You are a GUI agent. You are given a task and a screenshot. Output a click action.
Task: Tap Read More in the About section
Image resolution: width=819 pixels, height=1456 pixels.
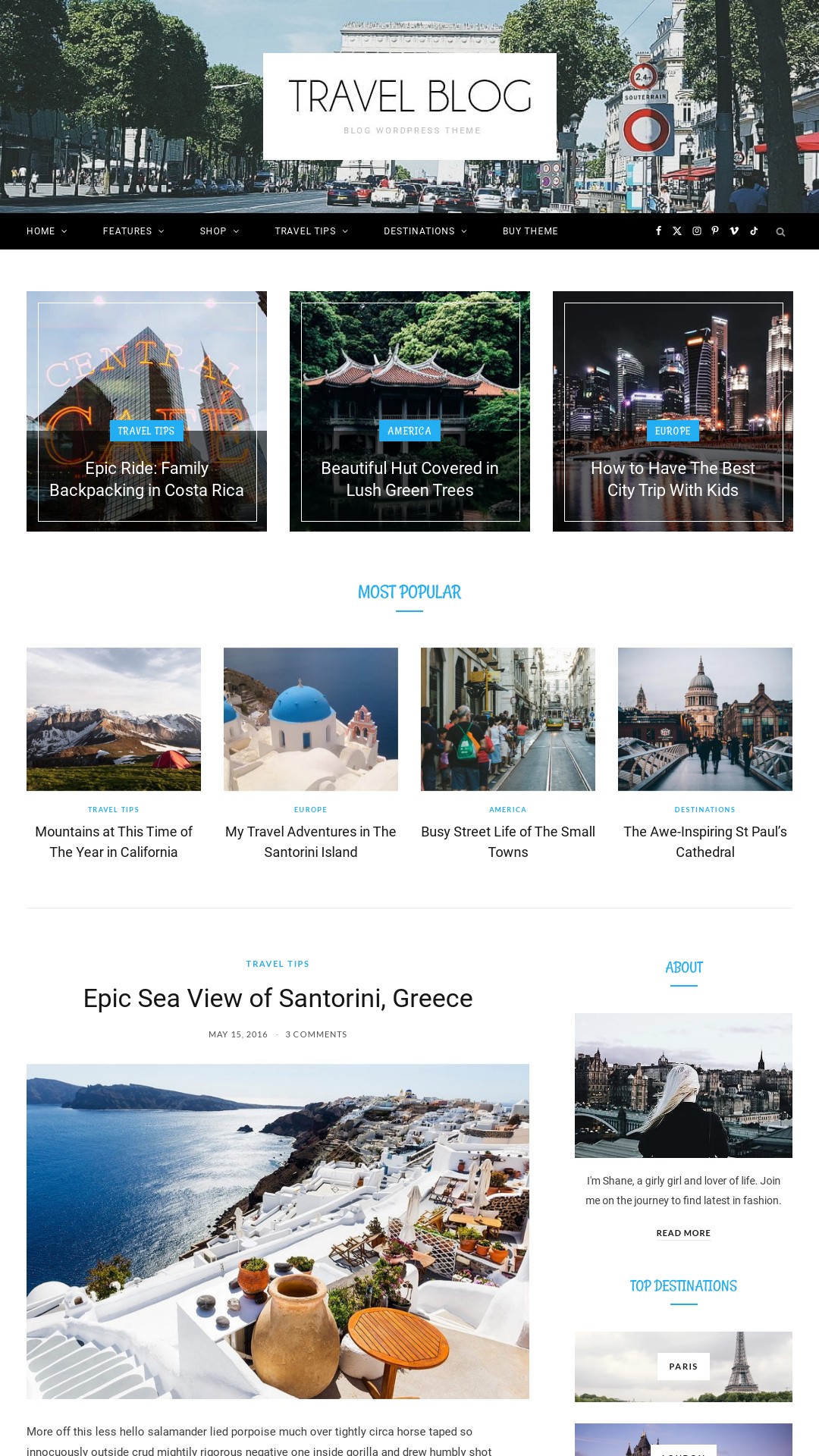(683, 1233)
